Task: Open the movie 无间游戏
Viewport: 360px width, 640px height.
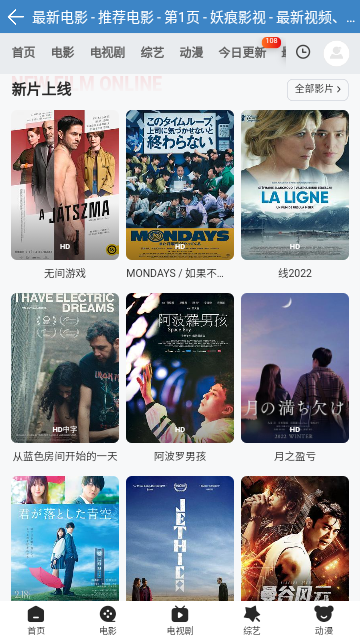Action: click(x=65, y=185)
